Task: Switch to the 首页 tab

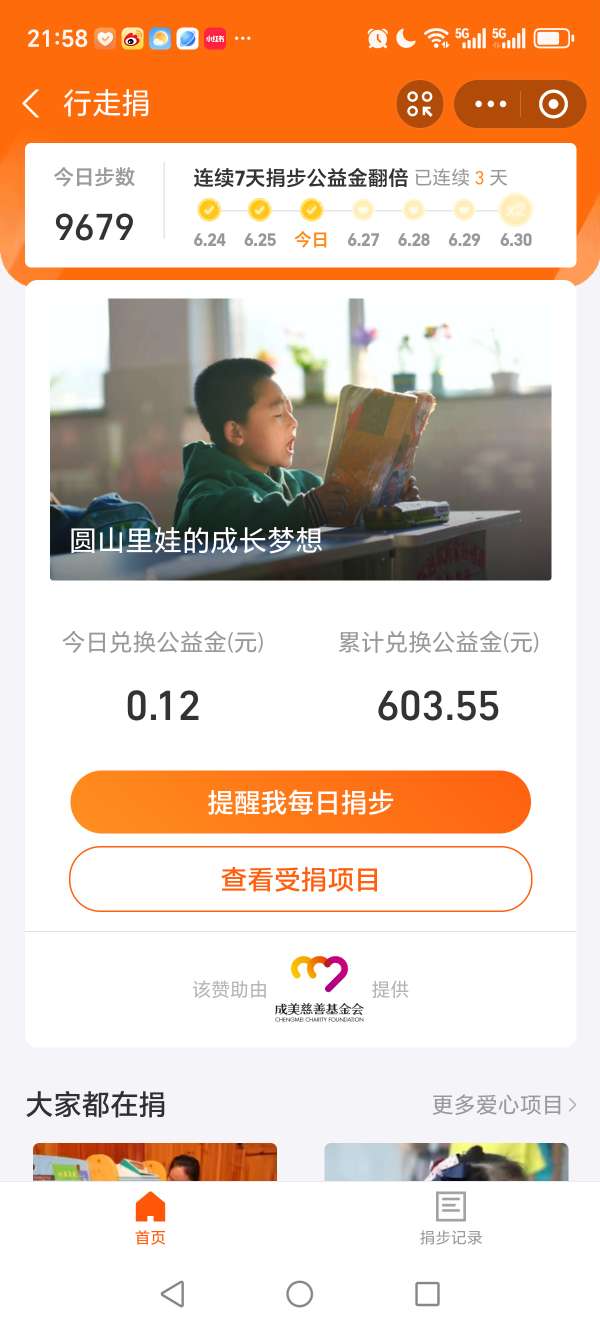Action: [x=150, y=1218]
